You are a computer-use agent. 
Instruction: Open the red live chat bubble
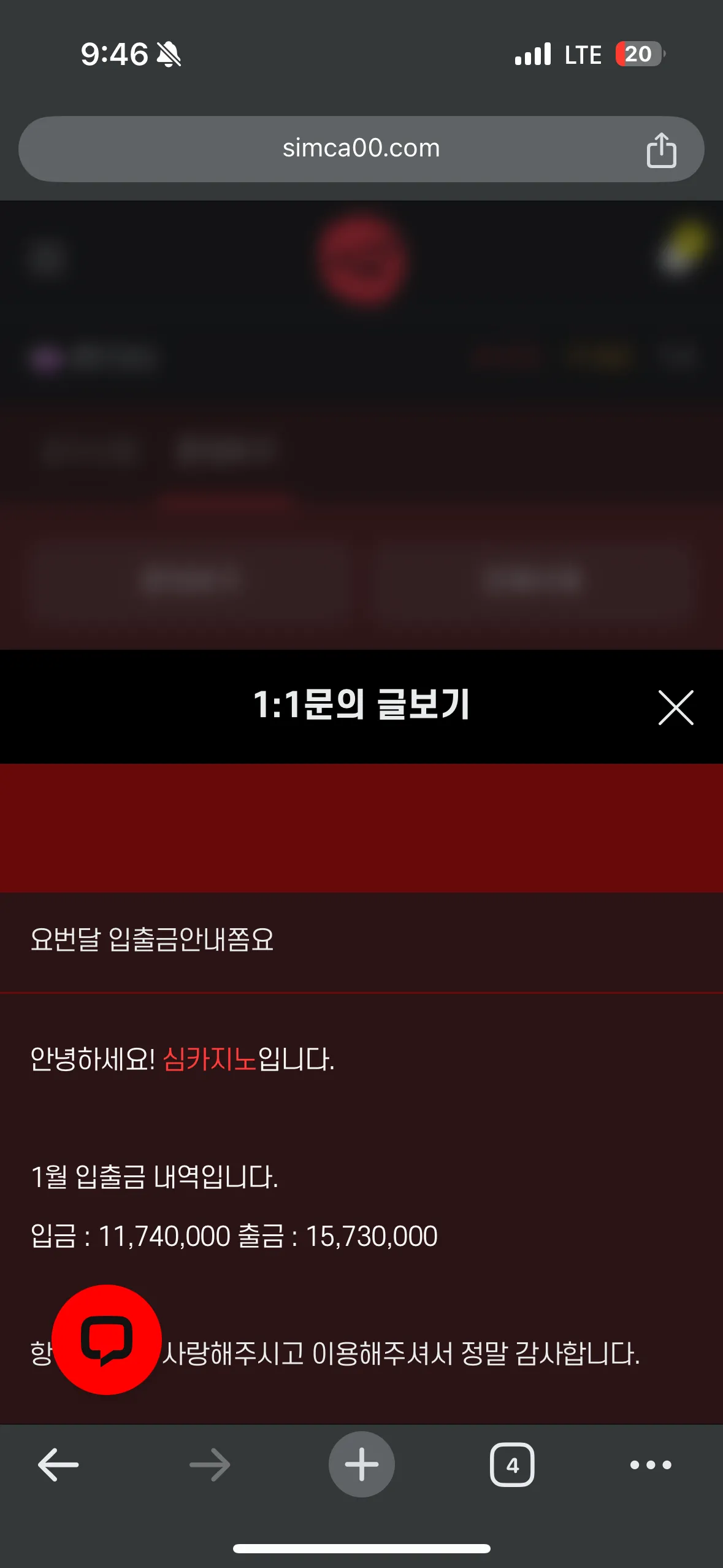pyautogui.click(x=107, y=1339)
